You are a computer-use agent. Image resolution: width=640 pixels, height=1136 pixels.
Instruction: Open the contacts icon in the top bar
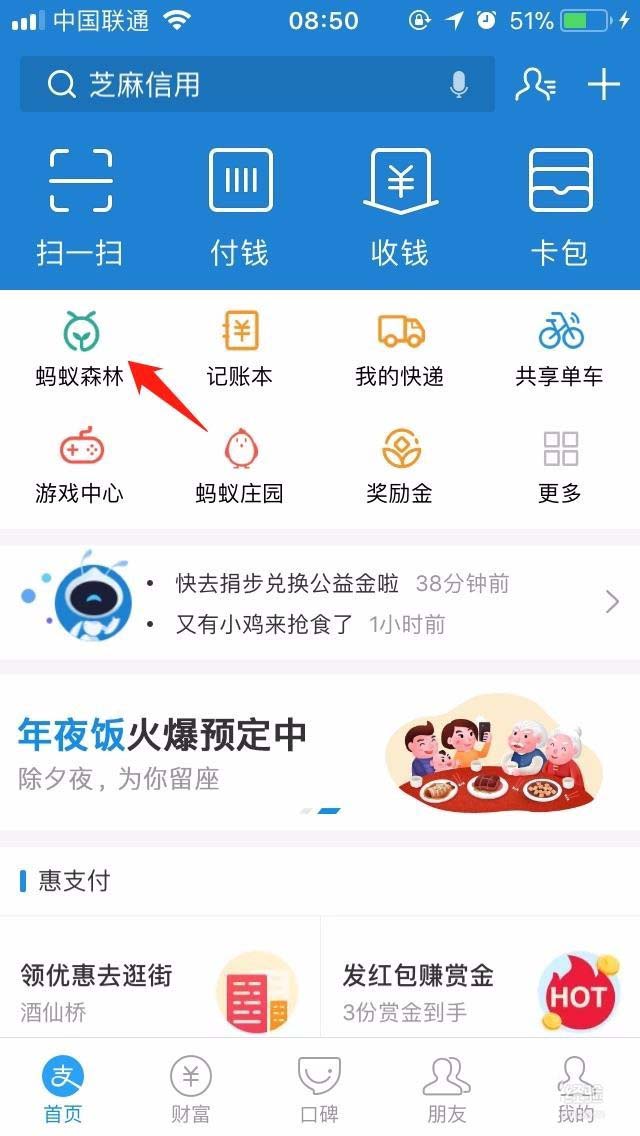[536, 85]
